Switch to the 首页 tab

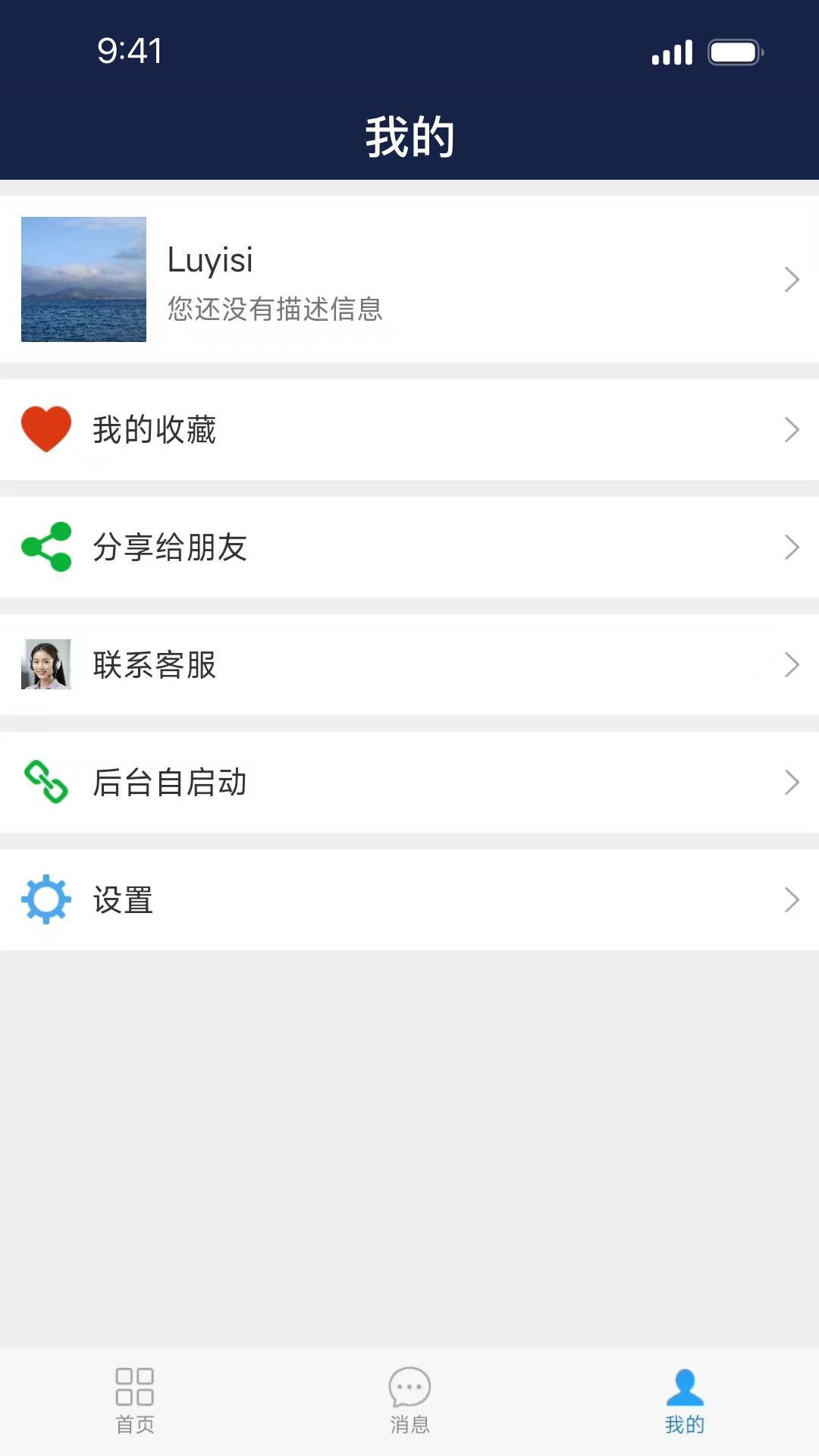(135, 1401)
